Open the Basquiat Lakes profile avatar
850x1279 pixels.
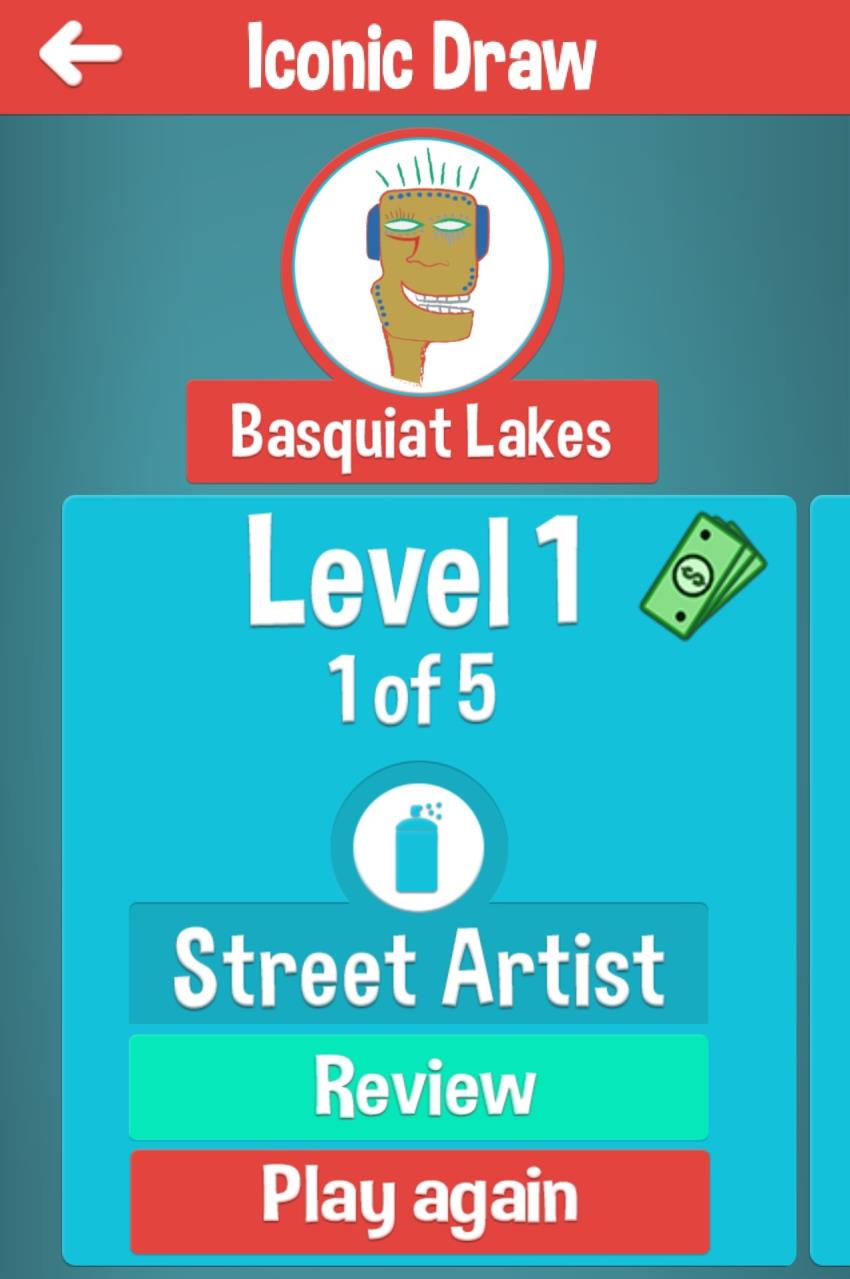(421, 264)
